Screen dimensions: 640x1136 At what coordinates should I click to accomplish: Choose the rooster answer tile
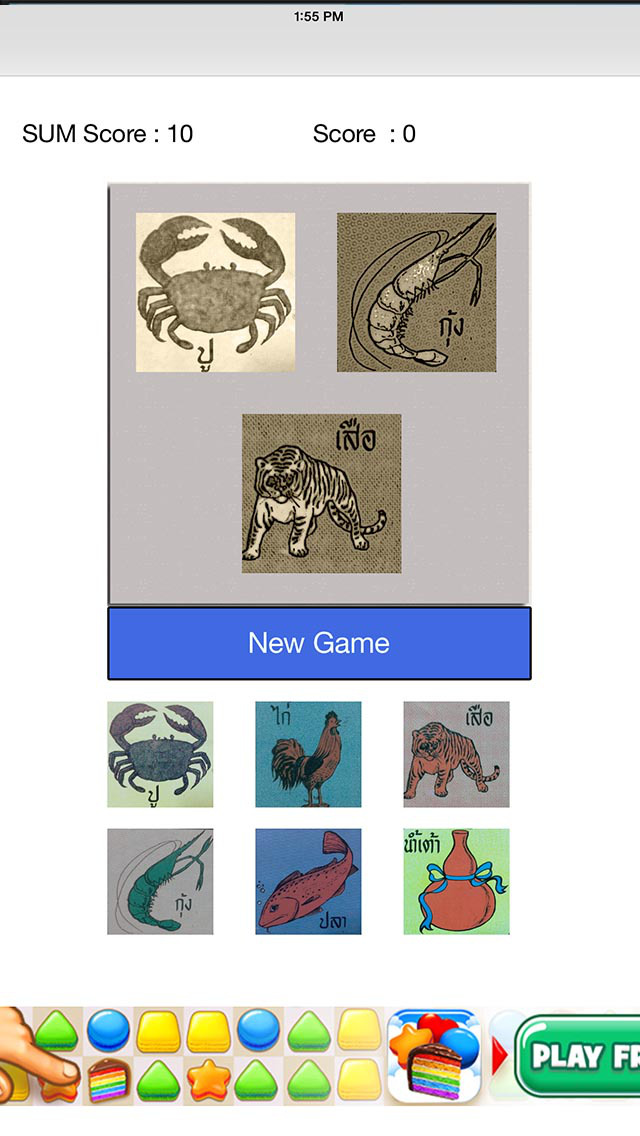point(308,754)
